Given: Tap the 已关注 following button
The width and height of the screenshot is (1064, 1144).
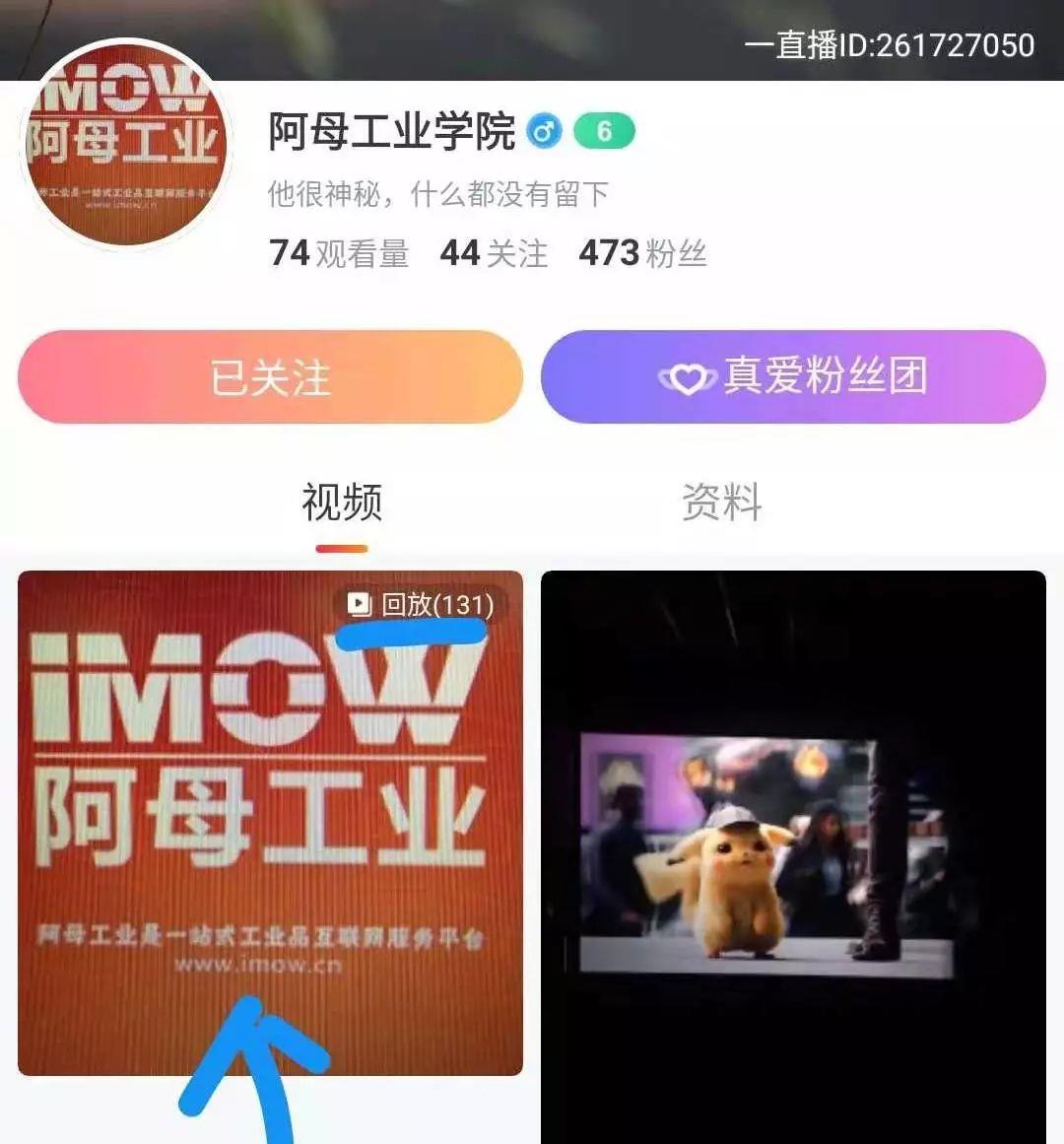Looking at the screenshot, I should pos(270,377).
